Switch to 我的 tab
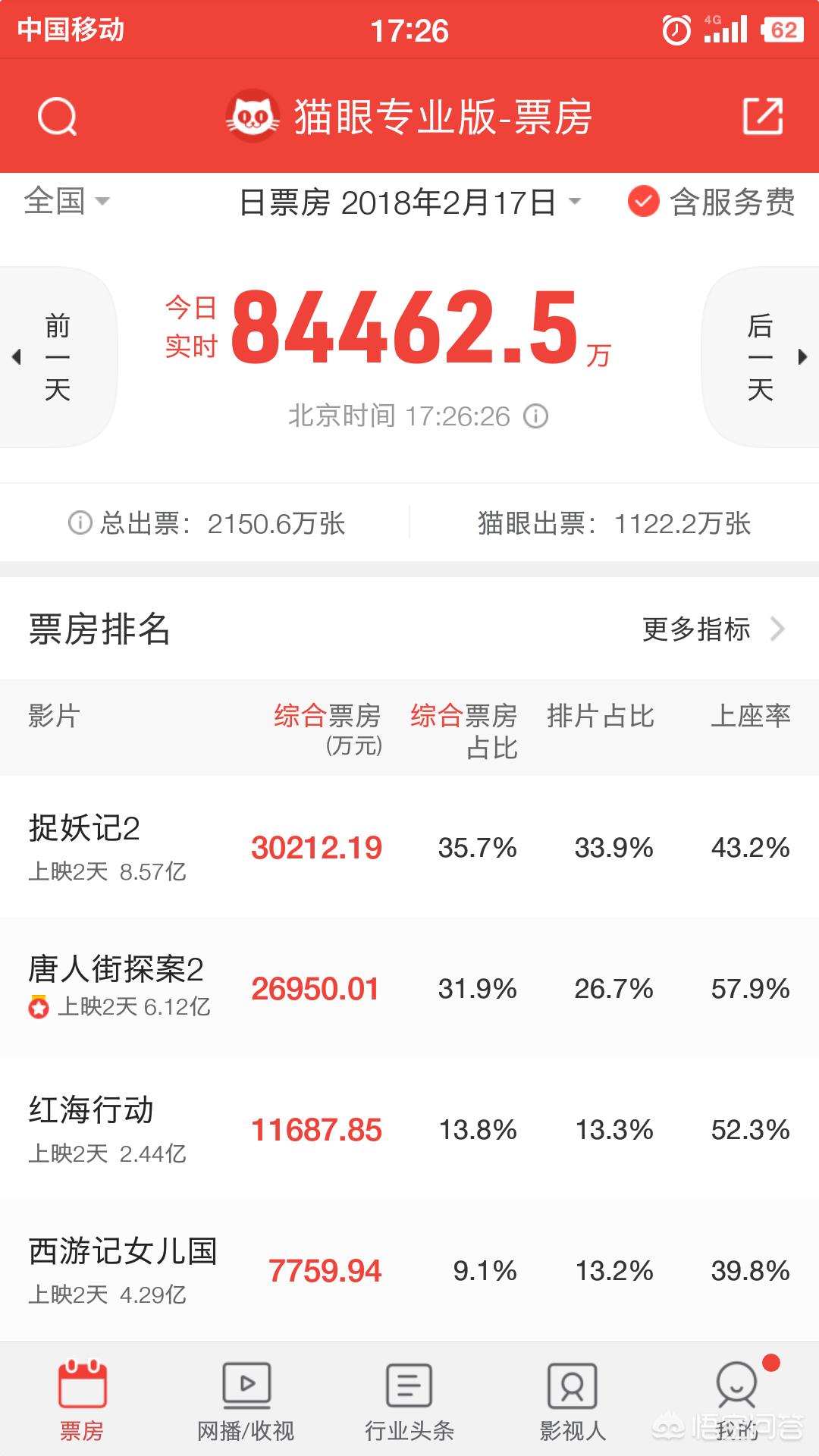The image size is (819, 1456). 737,1400
